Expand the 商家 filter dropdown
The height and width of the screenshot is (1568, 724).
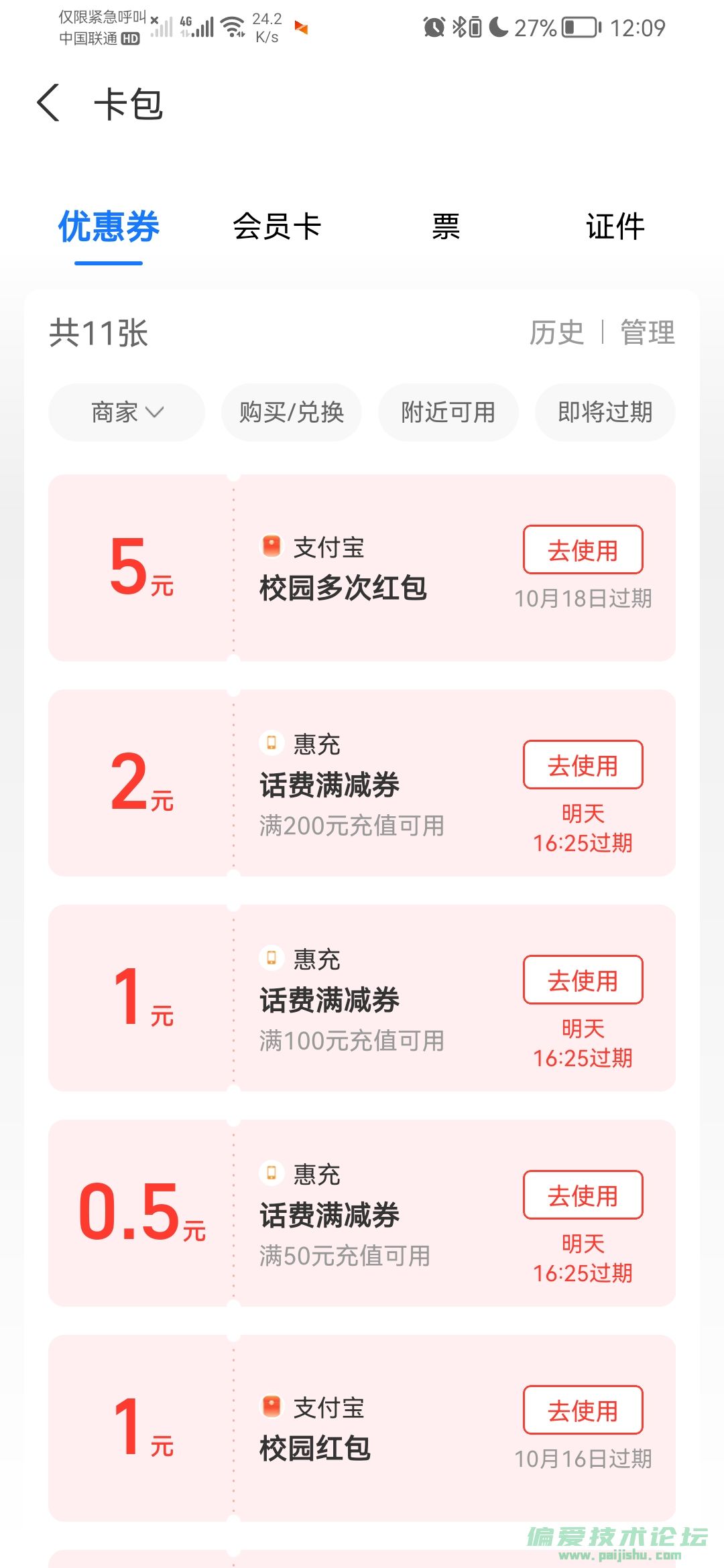[127, 412]
